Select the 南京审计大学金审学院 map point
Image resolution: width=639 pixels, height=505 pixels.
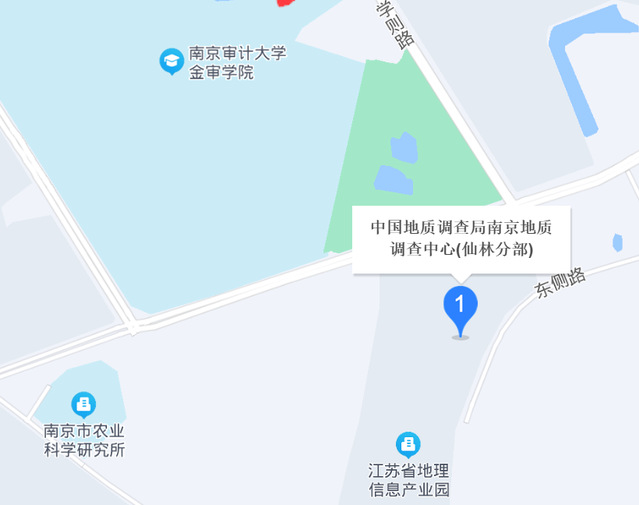172,61
